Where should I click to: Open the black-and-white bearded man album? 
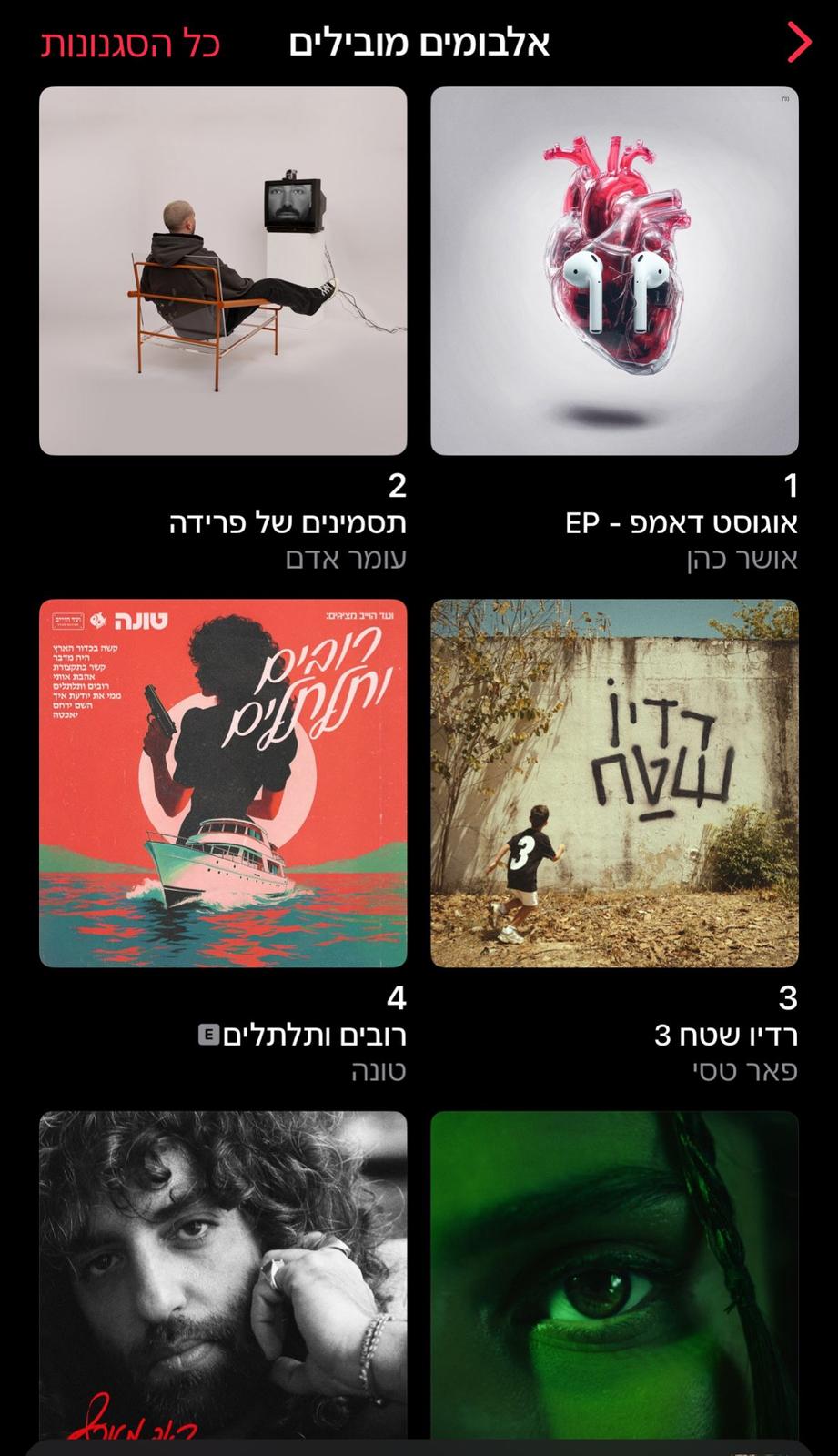[223, 1274]
